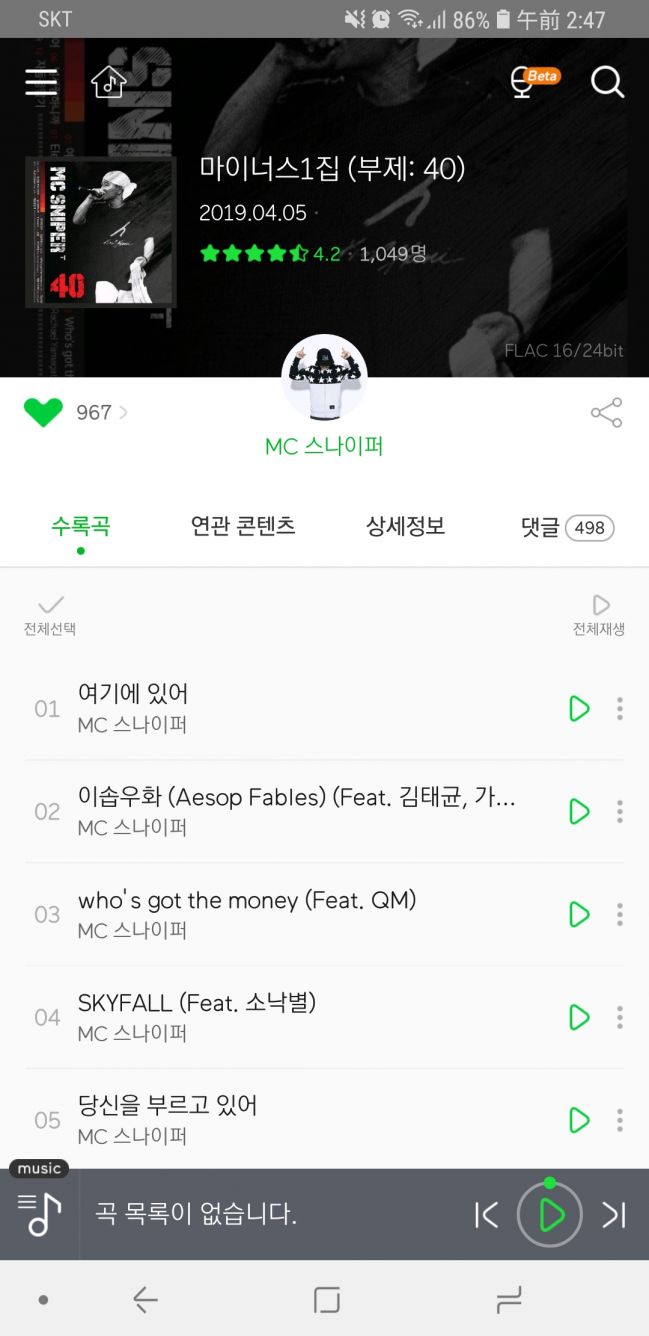The width and height of the screenshot is (649, 1336).
Task: Open more options for SKYFALL track
Action: 620,1017
